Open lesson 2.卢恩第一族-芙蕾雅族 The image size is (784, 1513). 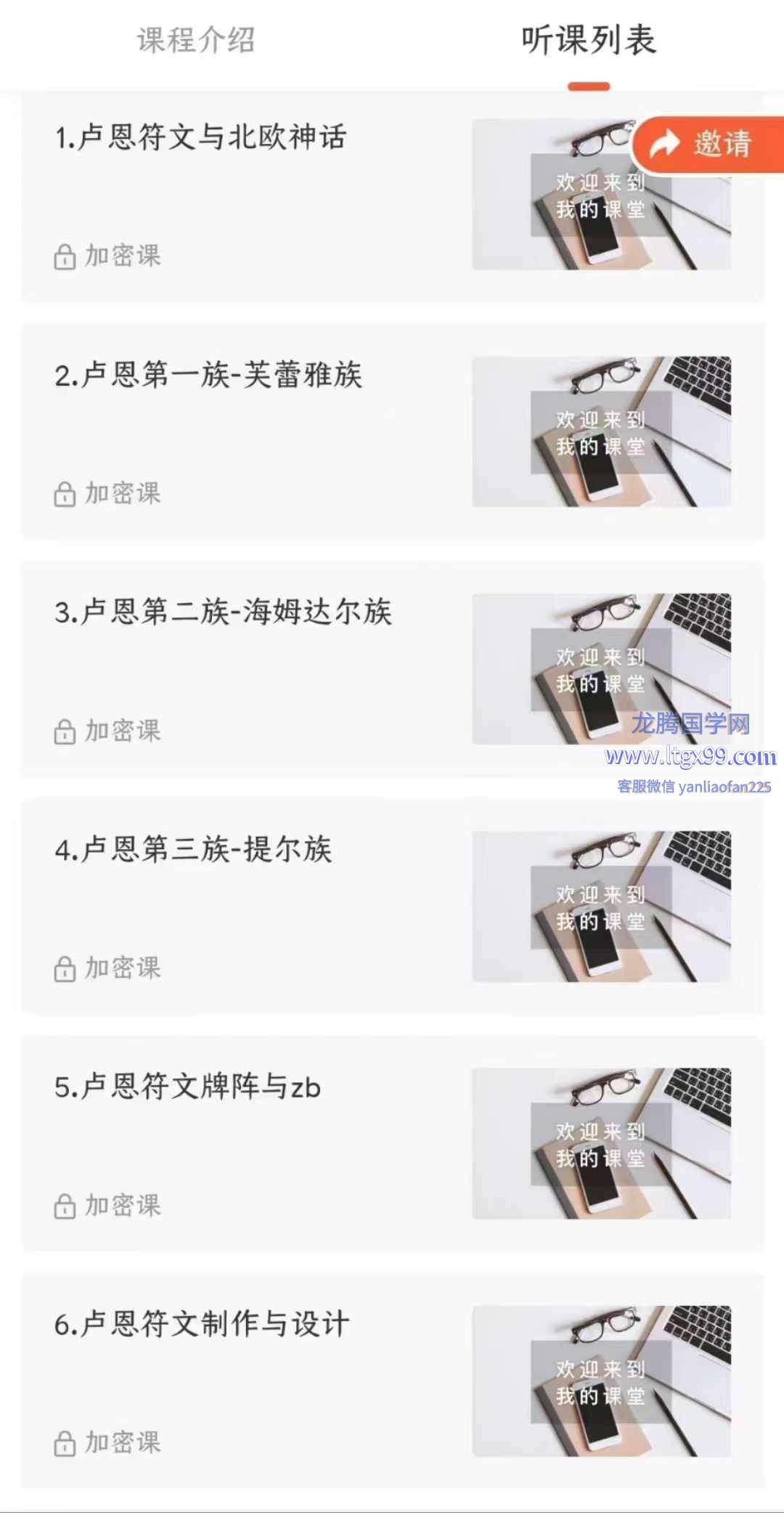[x=208, y=375]
